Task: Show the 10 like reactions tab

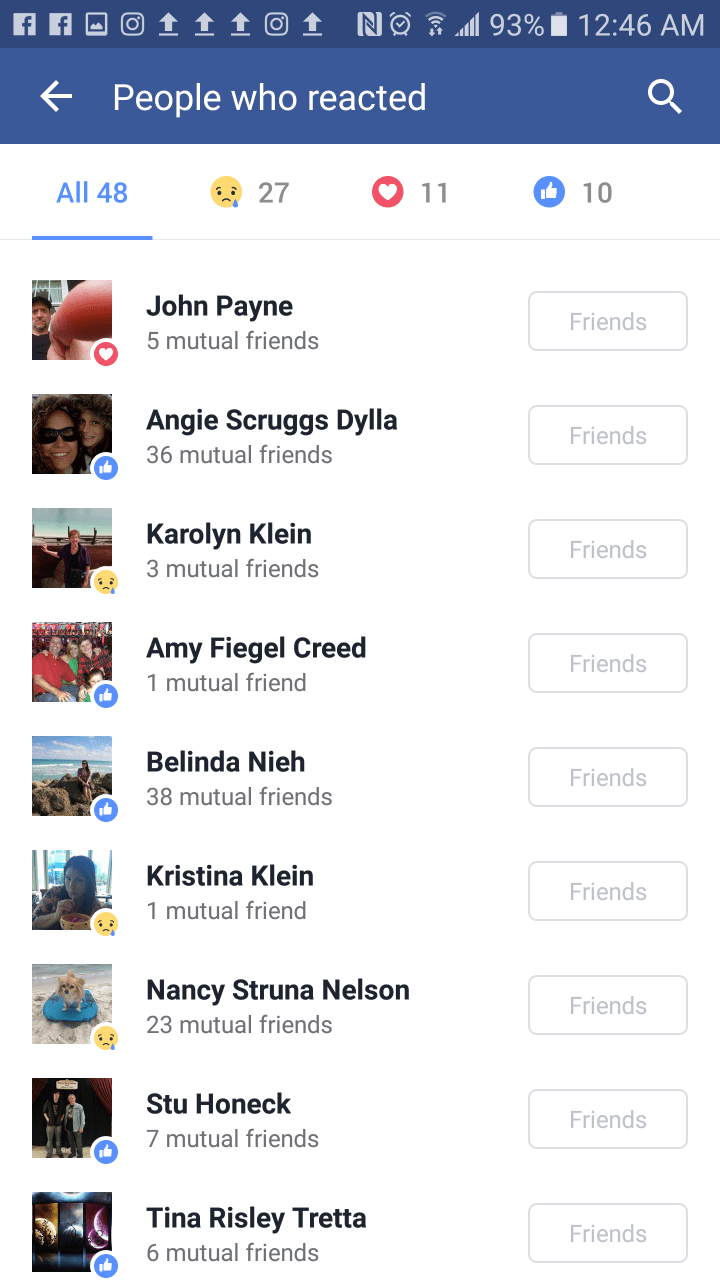Action: tap(572, 193)
